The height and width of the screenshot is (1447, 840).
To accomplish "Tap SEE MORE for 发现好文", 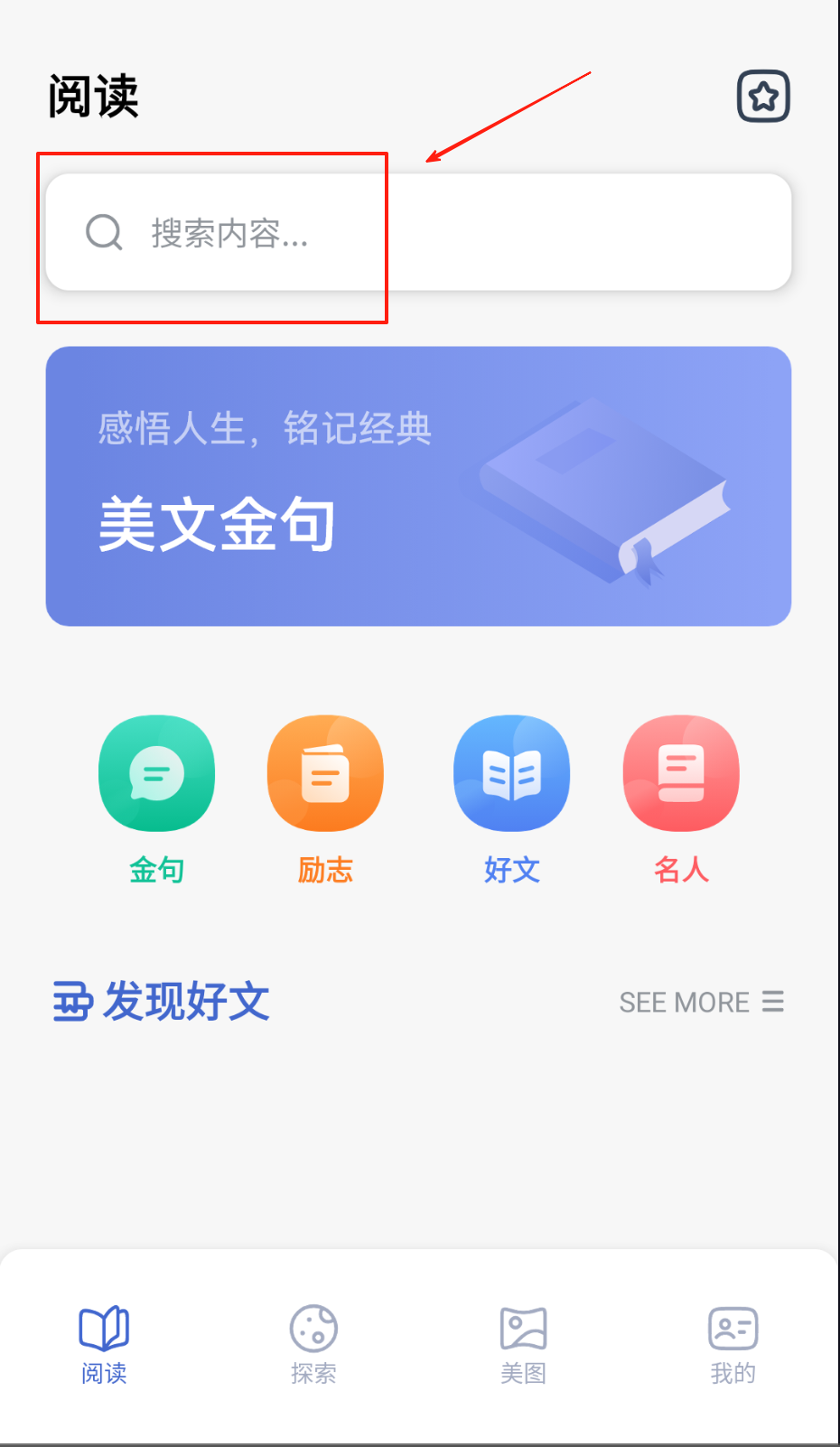I will coord(701,1002).
